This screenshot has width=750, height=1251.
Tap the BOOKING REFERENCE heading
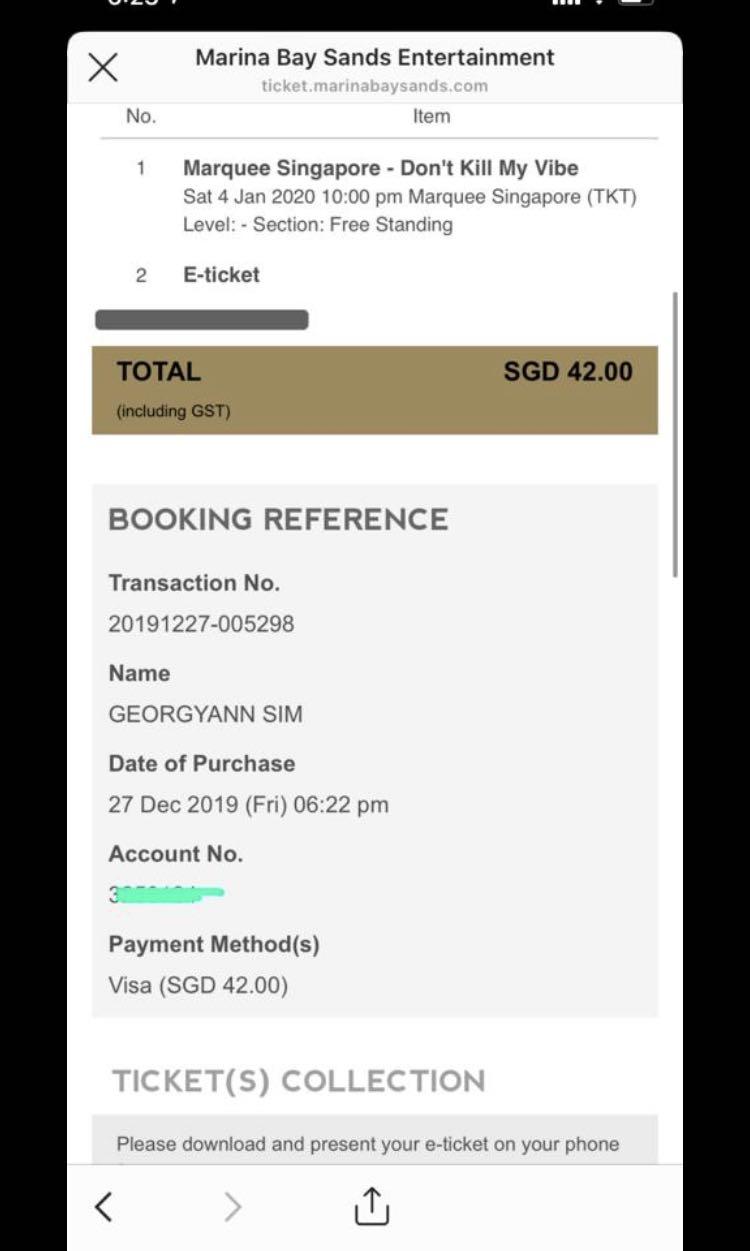(278, 519)
